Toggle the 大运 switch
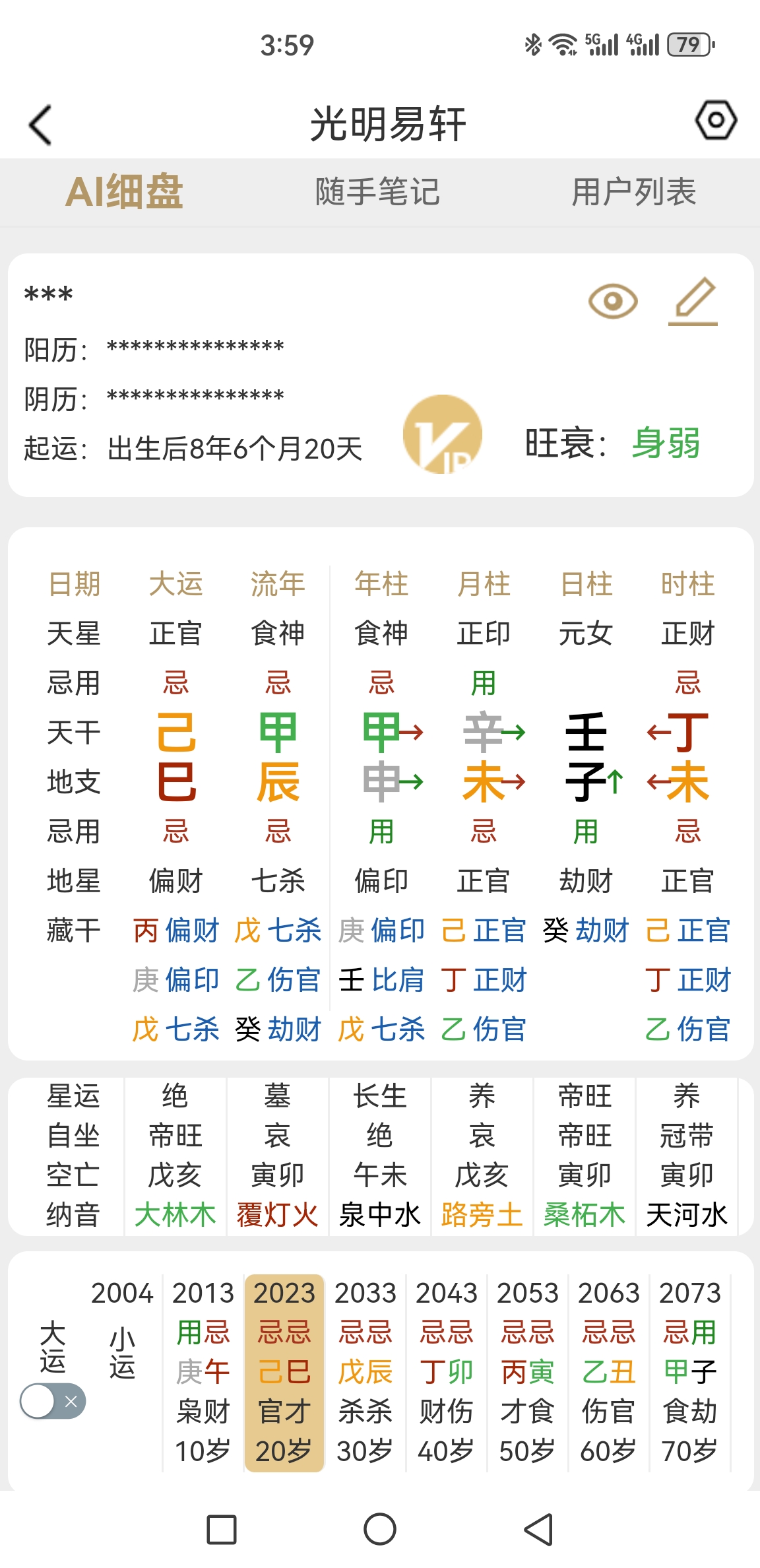760x1568 pixels. 53,1401
